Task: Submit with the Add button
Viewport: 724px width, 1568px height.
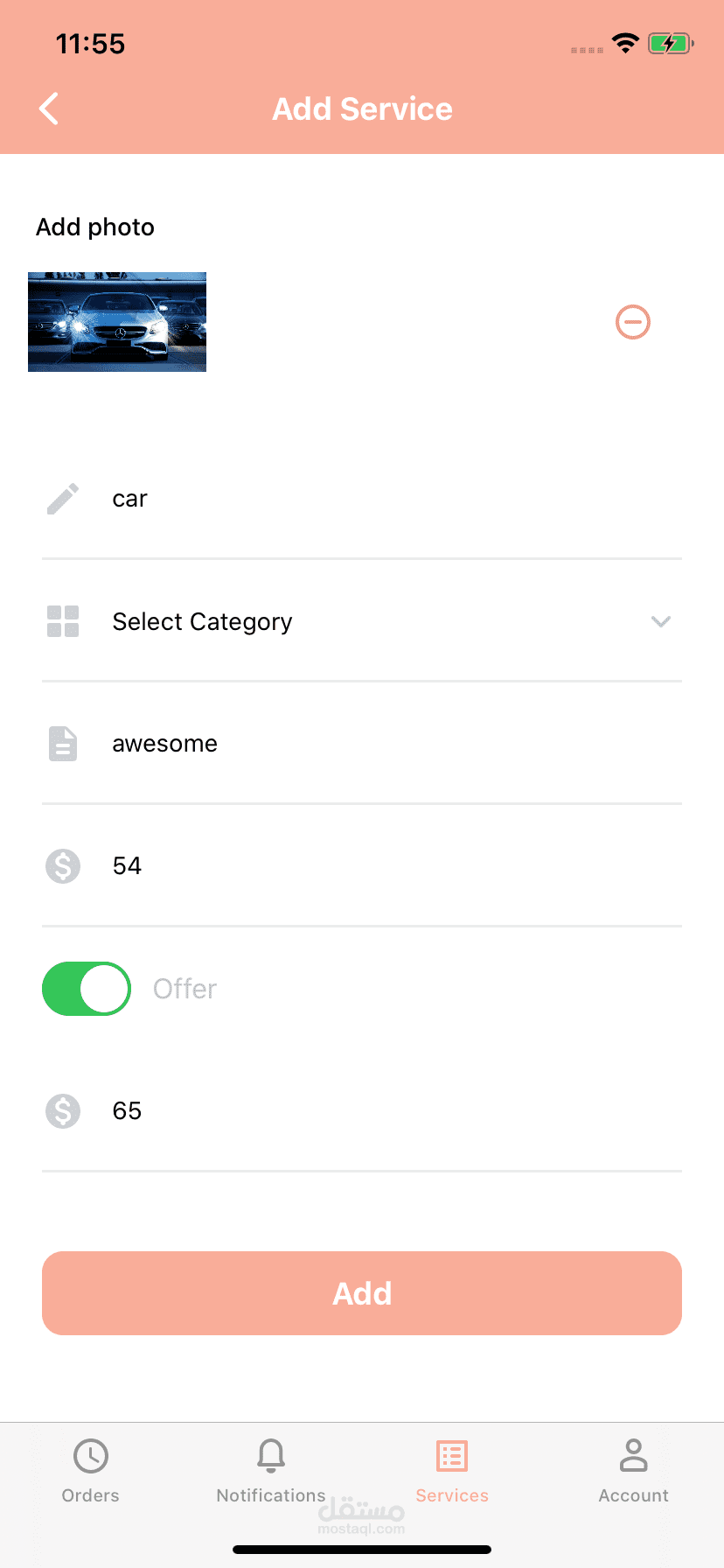Action: pos(362,1293)
